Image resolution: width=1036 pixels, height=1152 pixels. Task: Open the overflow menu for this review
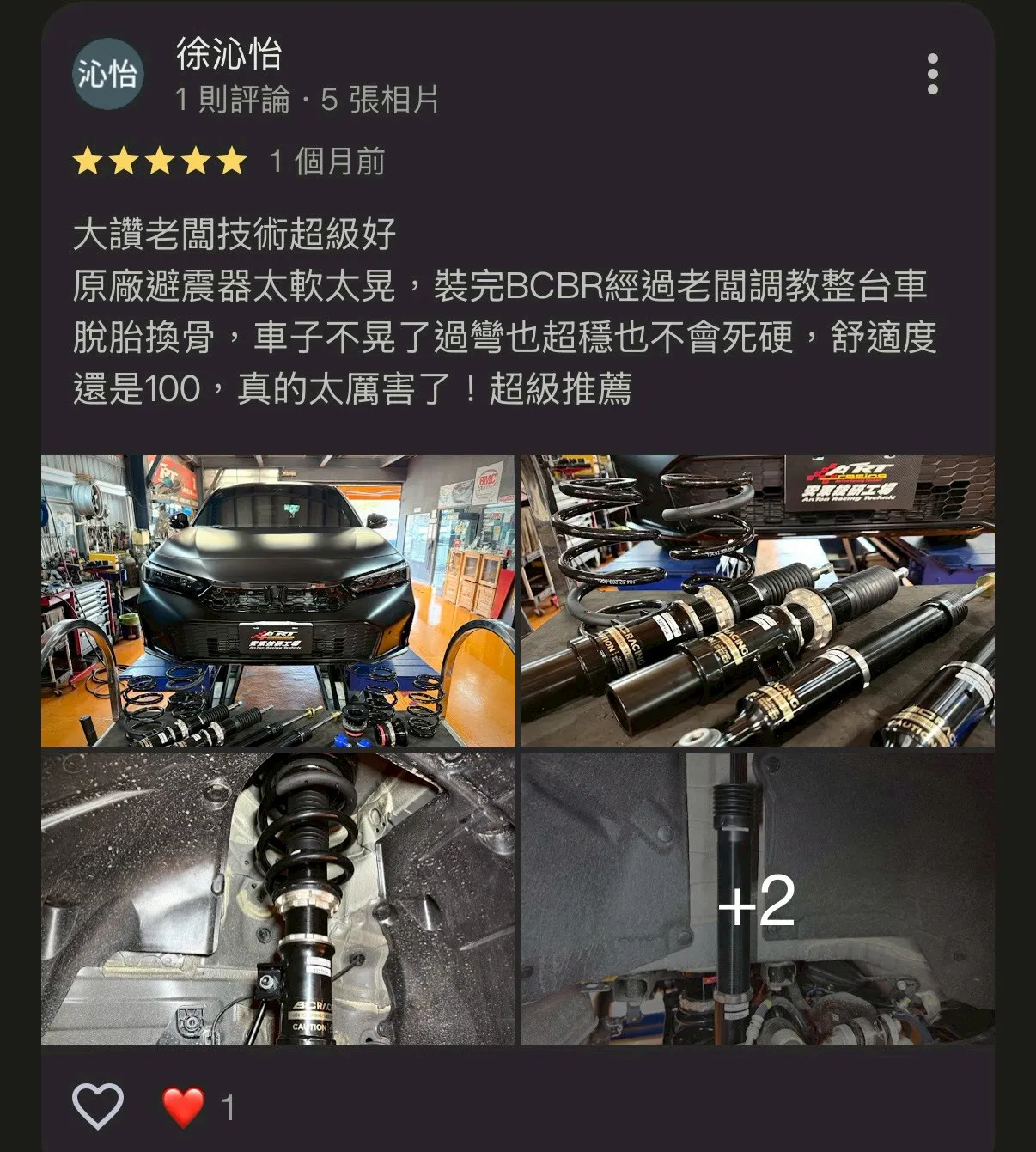pos(932,74)
